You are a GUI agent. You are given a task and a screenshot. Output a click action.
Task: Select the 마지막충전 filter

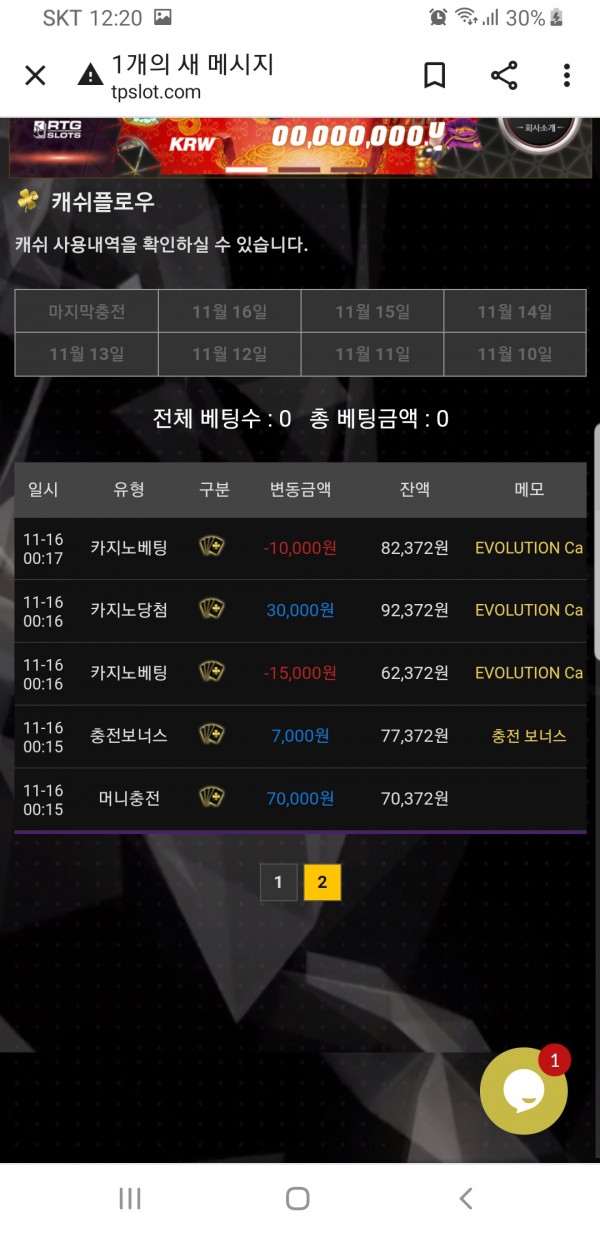click(x=87, y=312)
